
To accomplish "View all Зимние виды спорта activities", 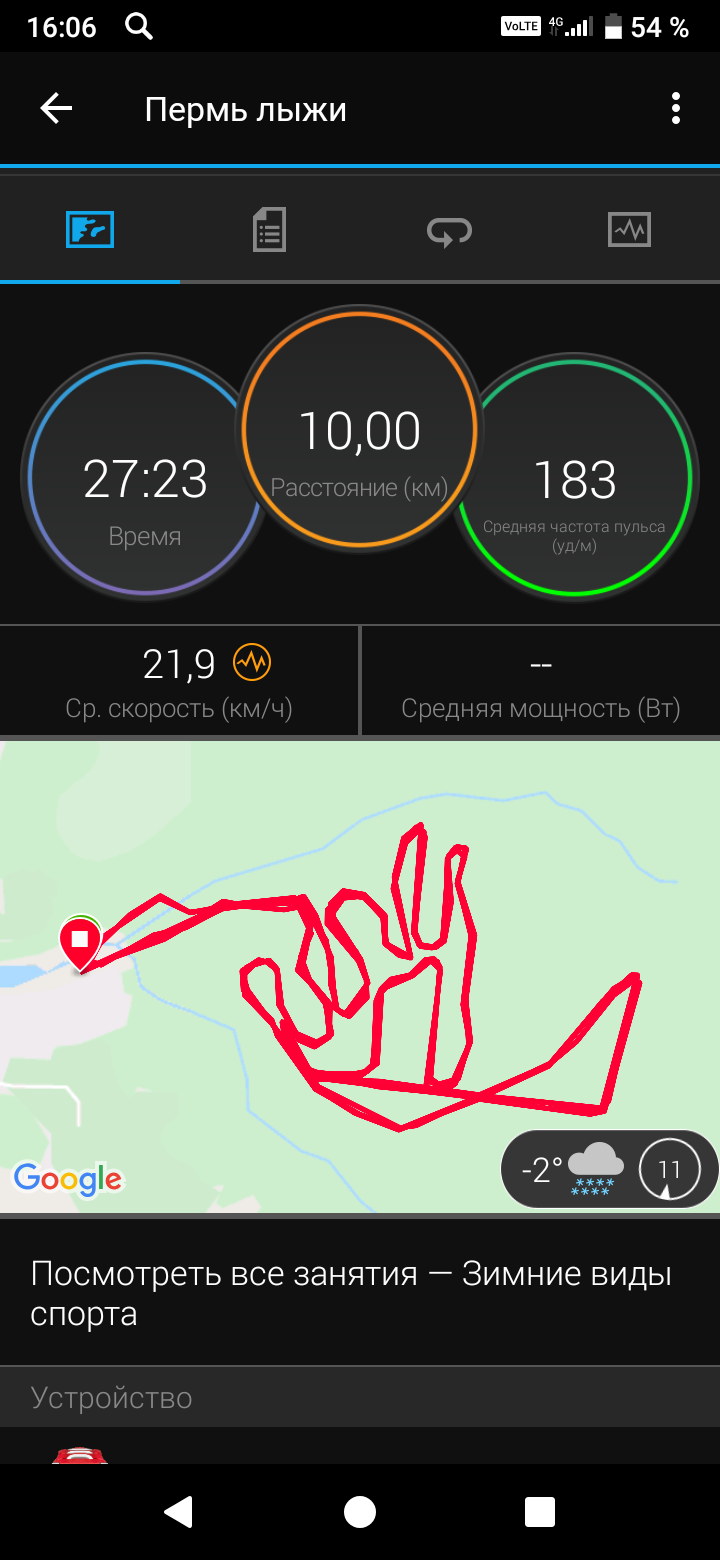I will coord(350,1293).
